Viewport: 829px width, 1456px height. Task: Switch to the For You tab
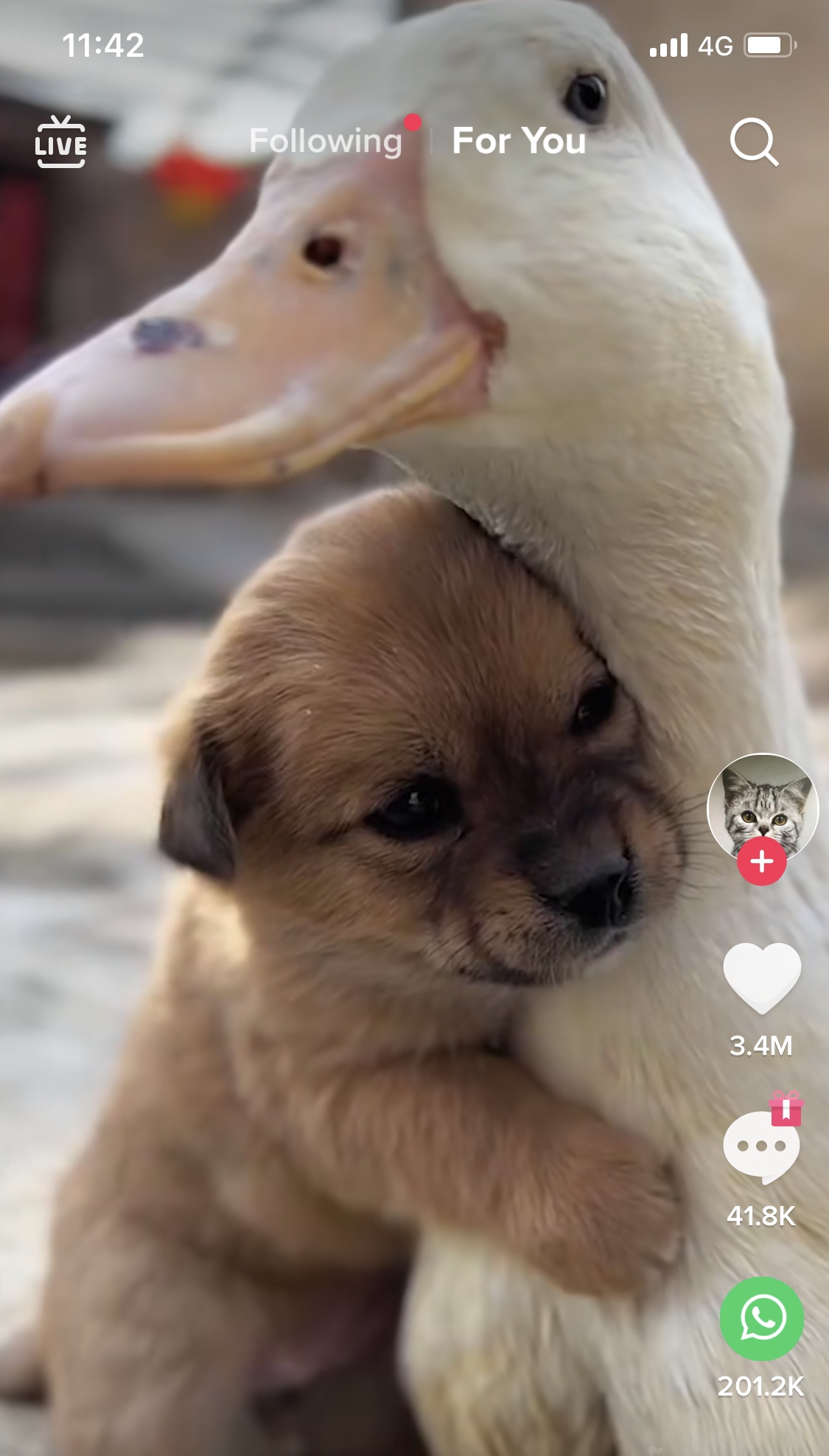point(519,141)
